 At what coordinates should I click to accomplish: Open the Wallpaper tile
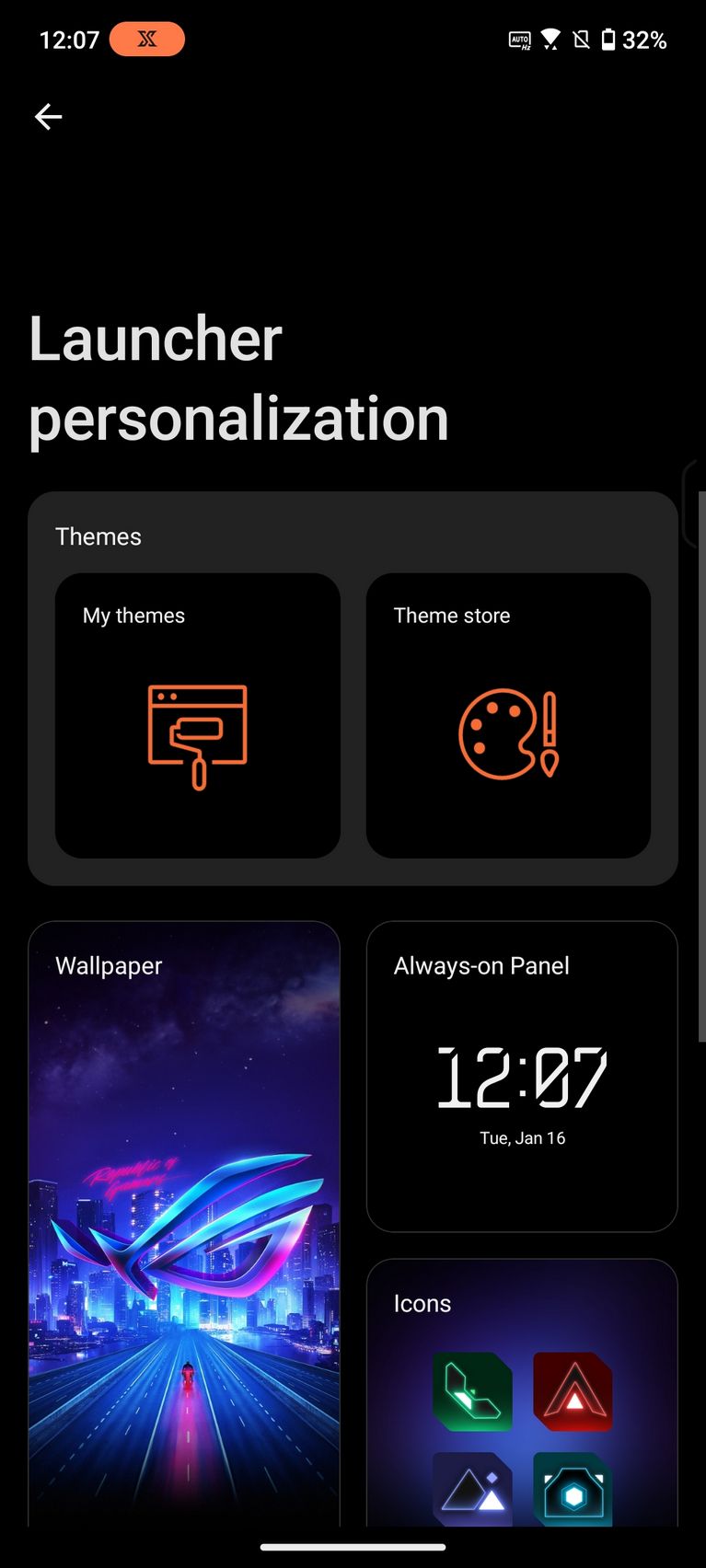click(x=184, y=1224)
